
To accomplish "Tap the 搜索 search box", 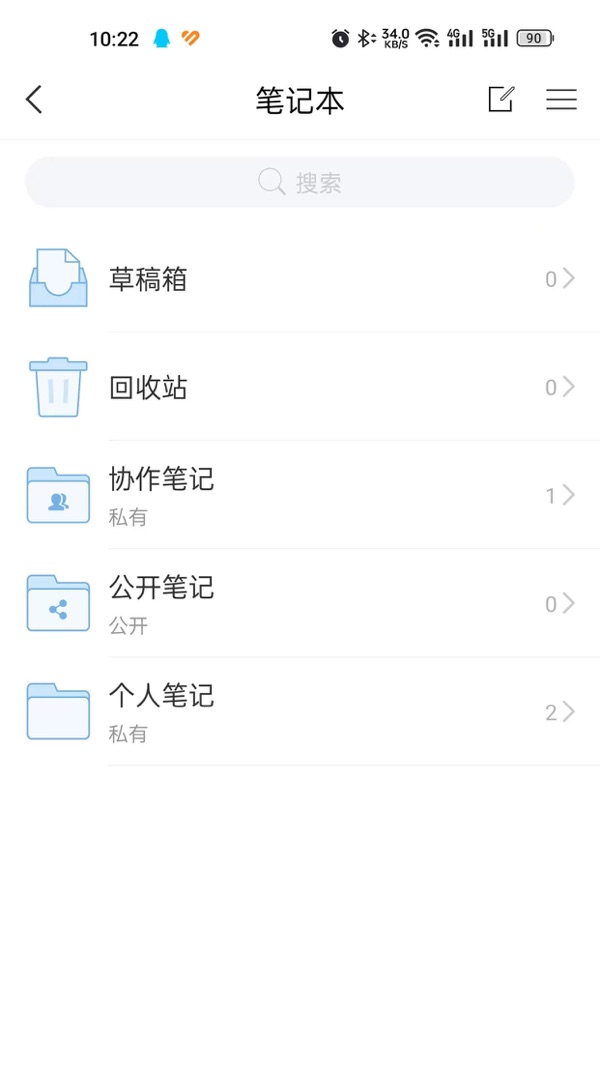I will [300, 182].
